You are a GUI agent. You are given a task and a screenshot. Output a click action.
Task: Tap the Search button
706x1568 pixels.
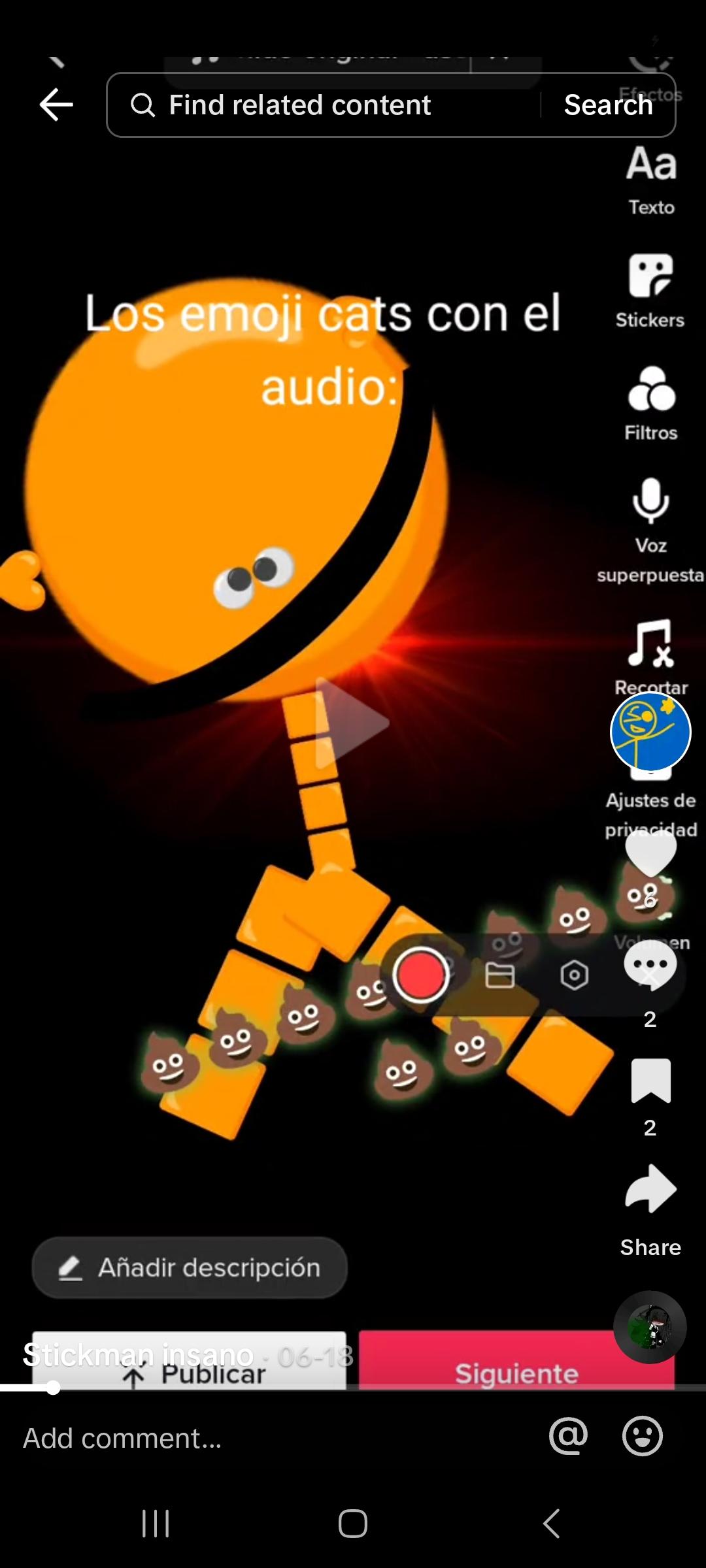point(608,105)
